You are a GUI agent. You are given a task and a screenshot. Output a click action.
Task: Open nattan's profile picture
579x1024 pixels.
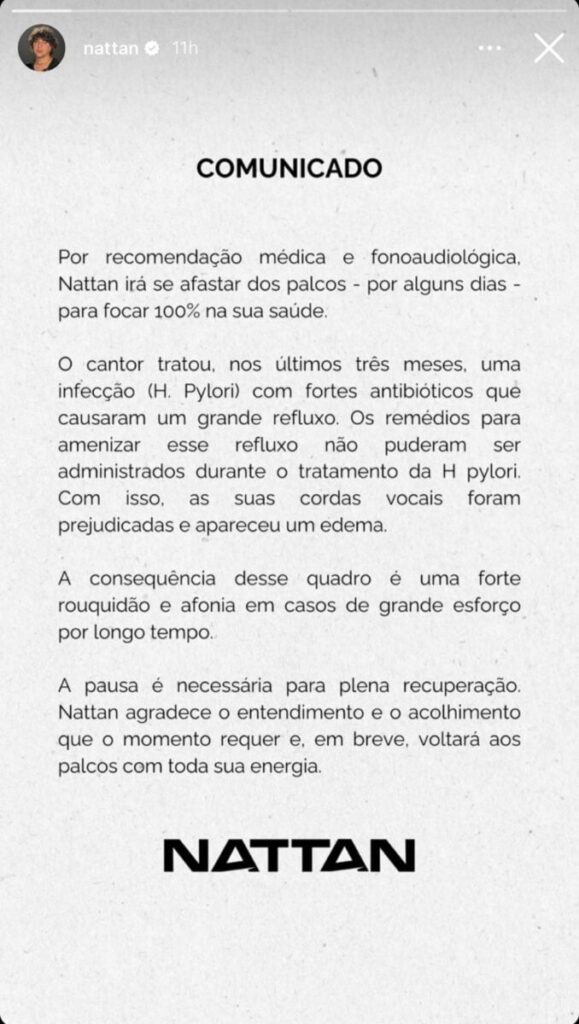coord(41,48)
